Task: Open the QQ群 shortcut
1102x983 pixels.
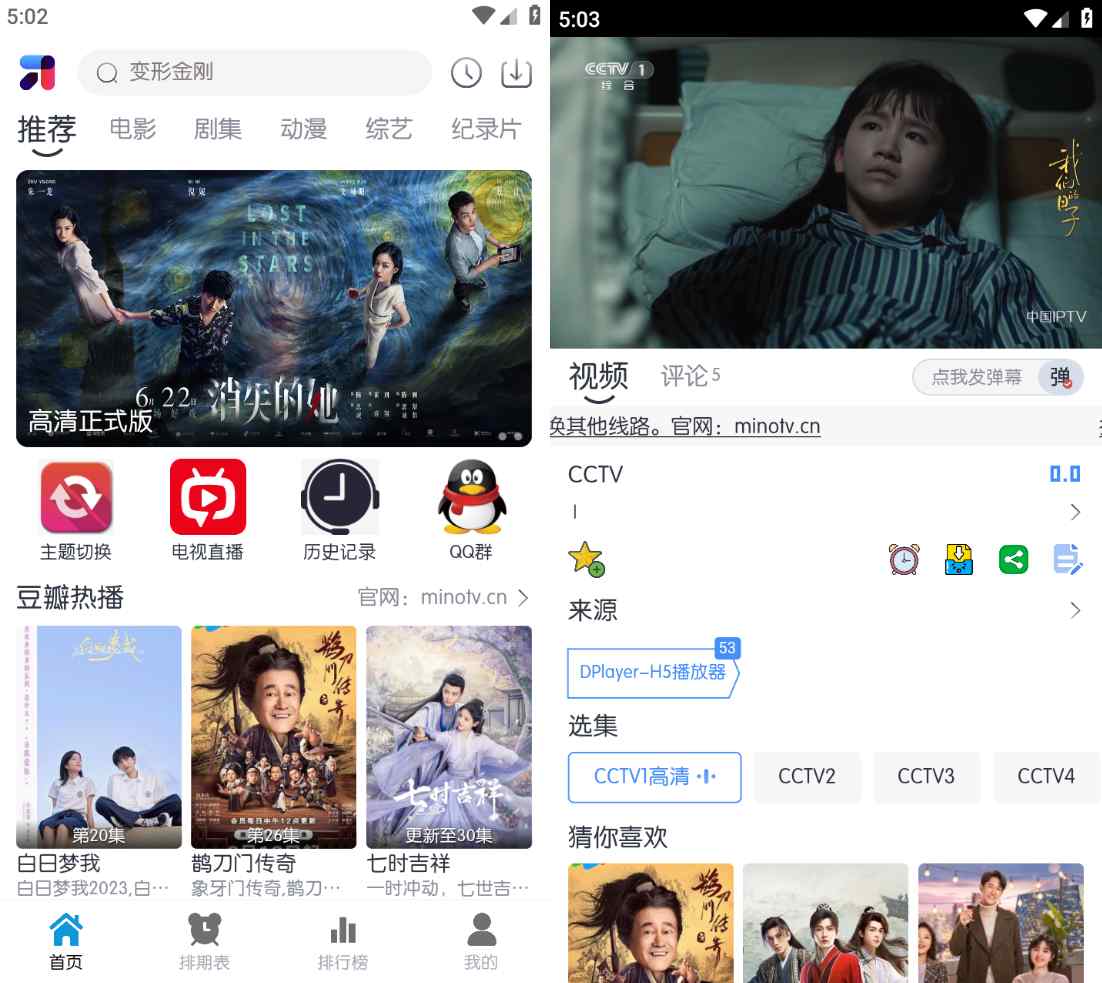Action: click(471, 510)
